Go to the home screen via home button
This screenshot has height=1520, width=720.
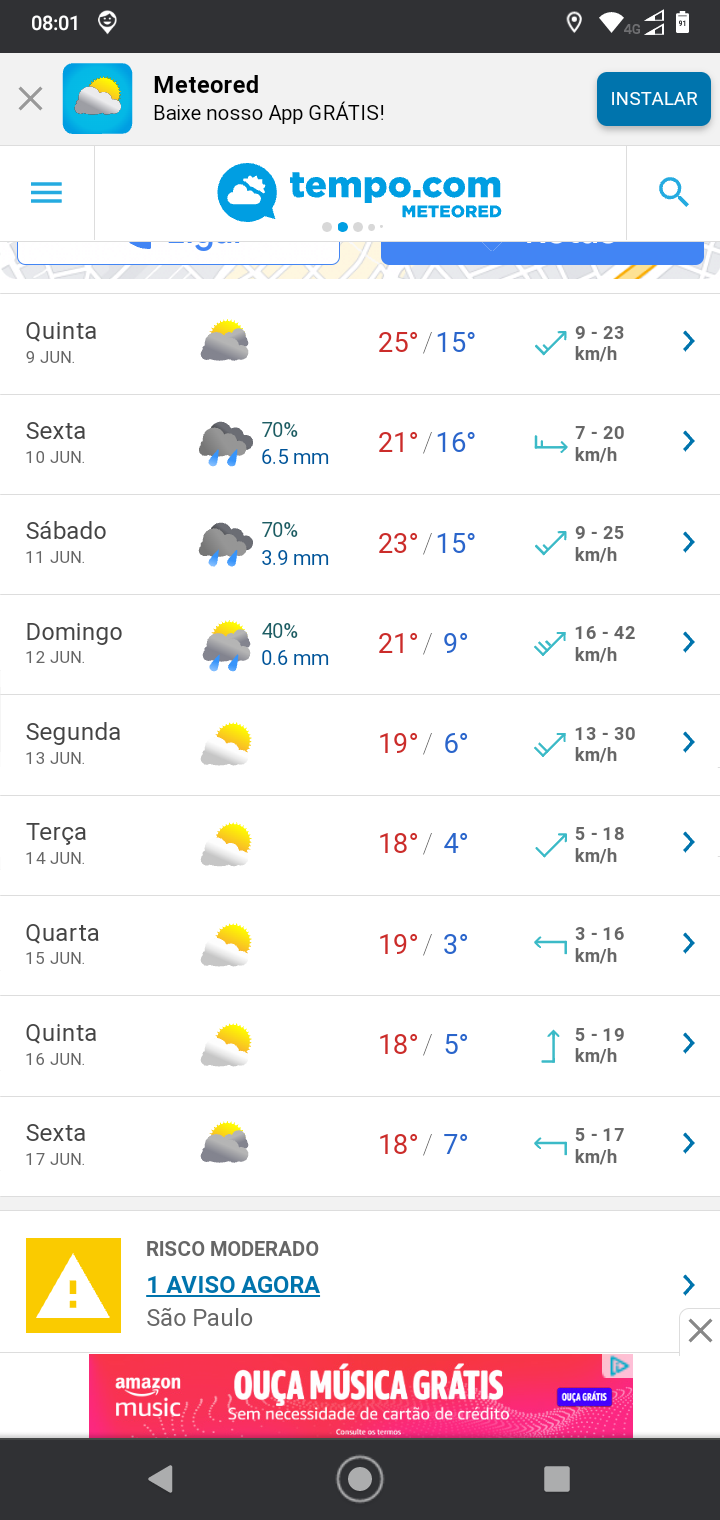(360, 1479)
